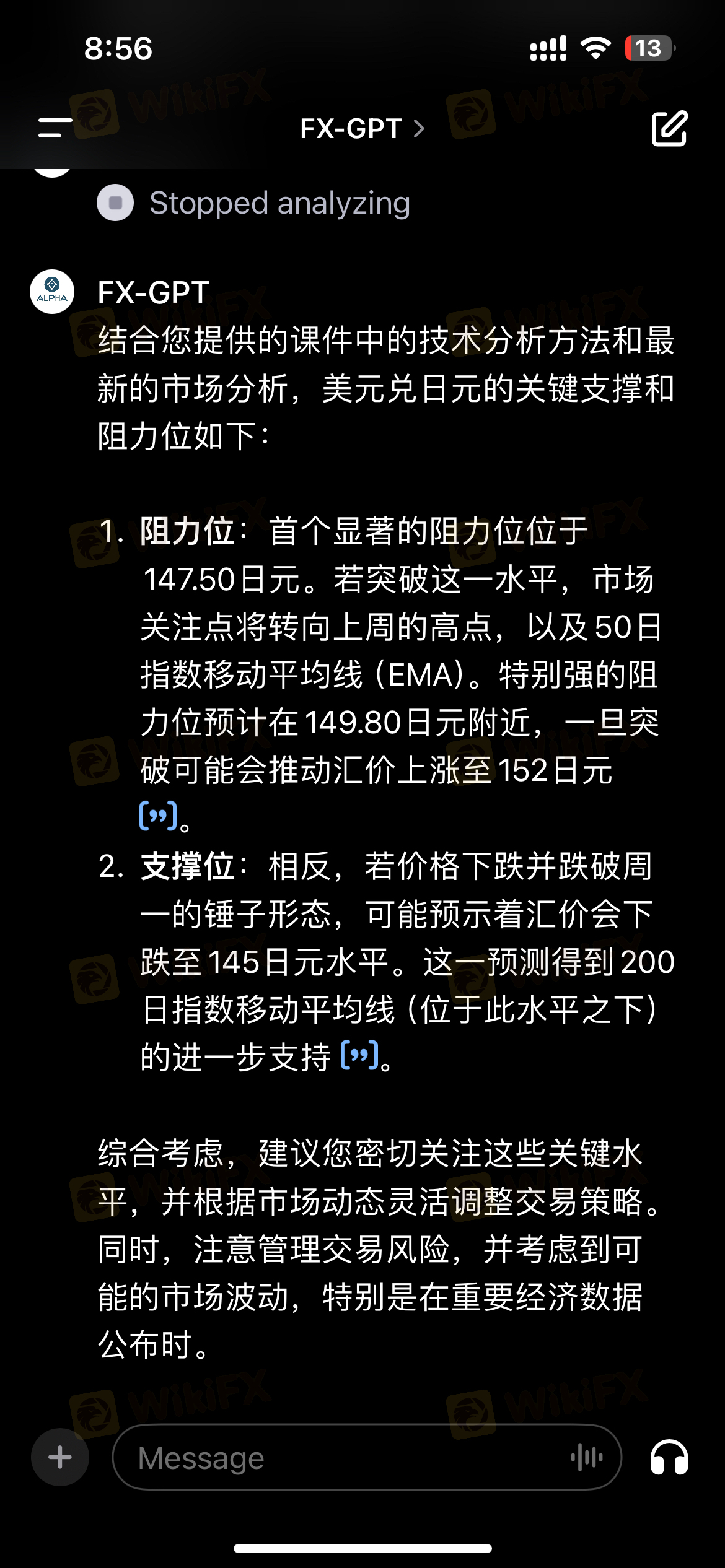
Task: Open the sidebar menu
Action: [55, 128]
